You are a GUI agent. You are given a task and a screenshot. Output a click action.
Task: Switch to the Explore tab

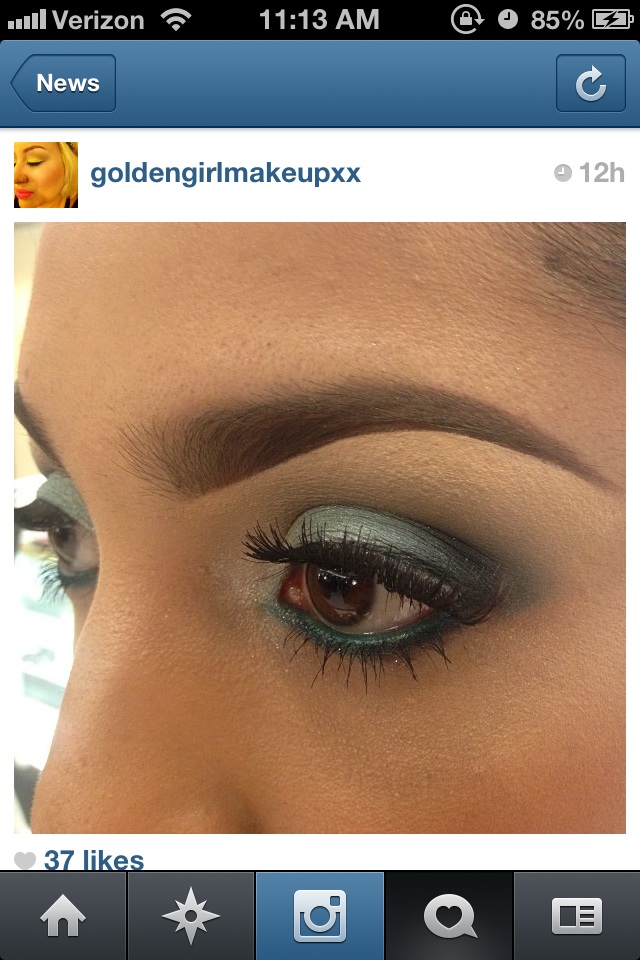point(191,915)
